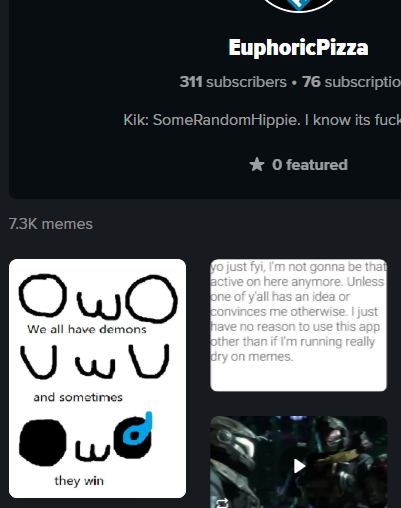Open the OwO demons meme
Viewport: 401px width, 508px height.
97,378
